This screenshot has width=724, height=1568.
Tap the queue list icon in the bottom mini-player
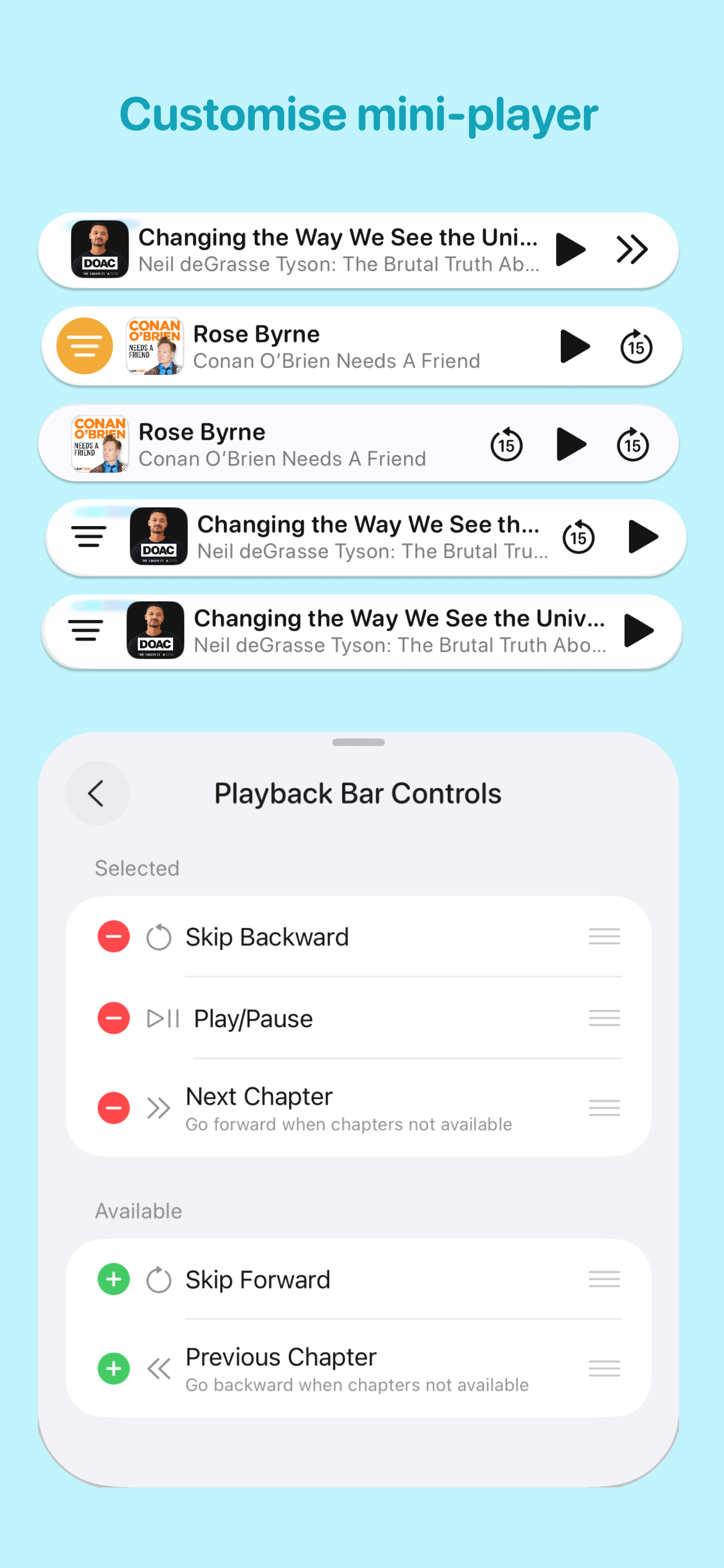(x=86, y=631)
